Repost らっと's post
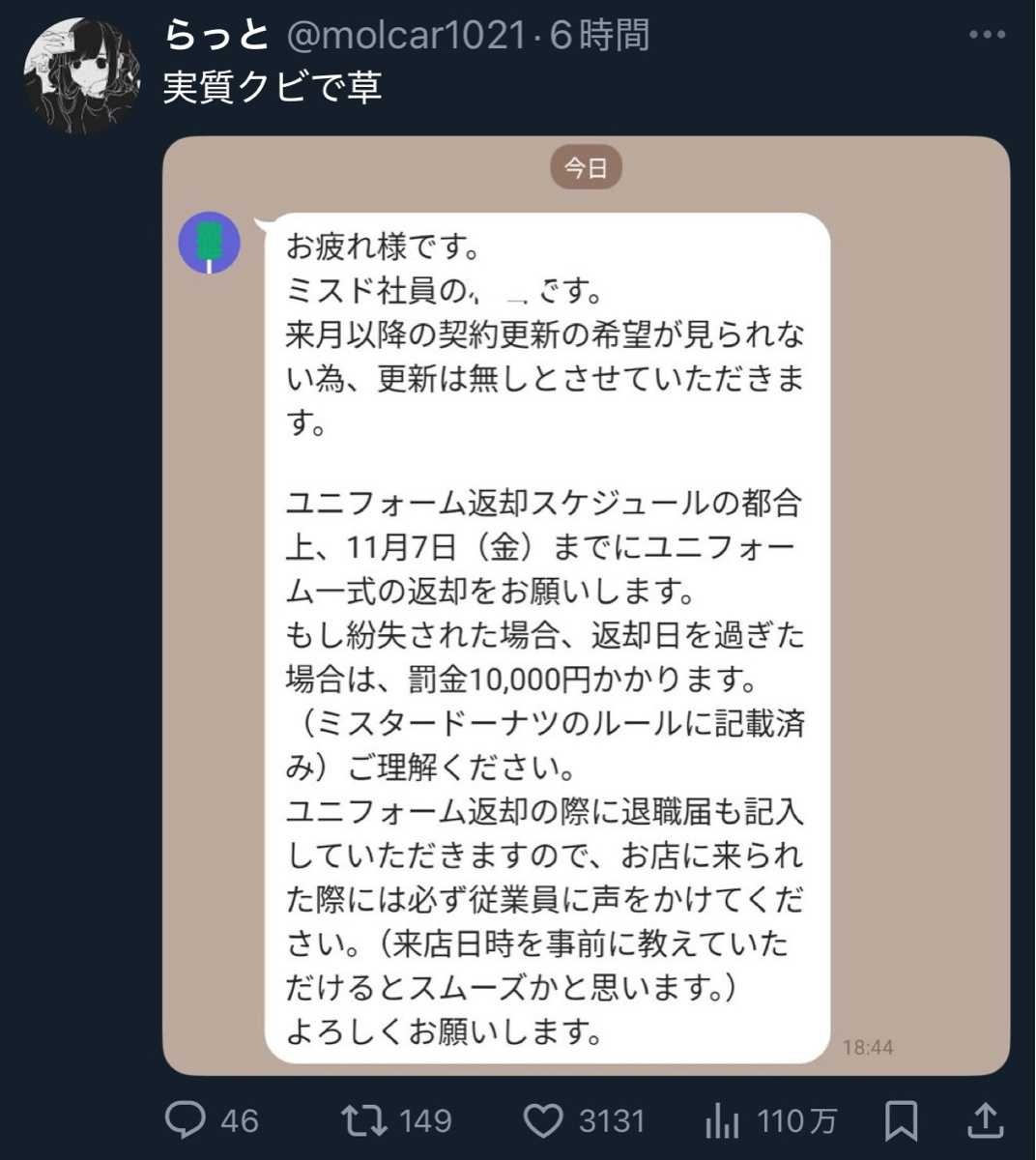Image resolution: width=1036 pixels, height=1160 pixels. point(362,1120)
